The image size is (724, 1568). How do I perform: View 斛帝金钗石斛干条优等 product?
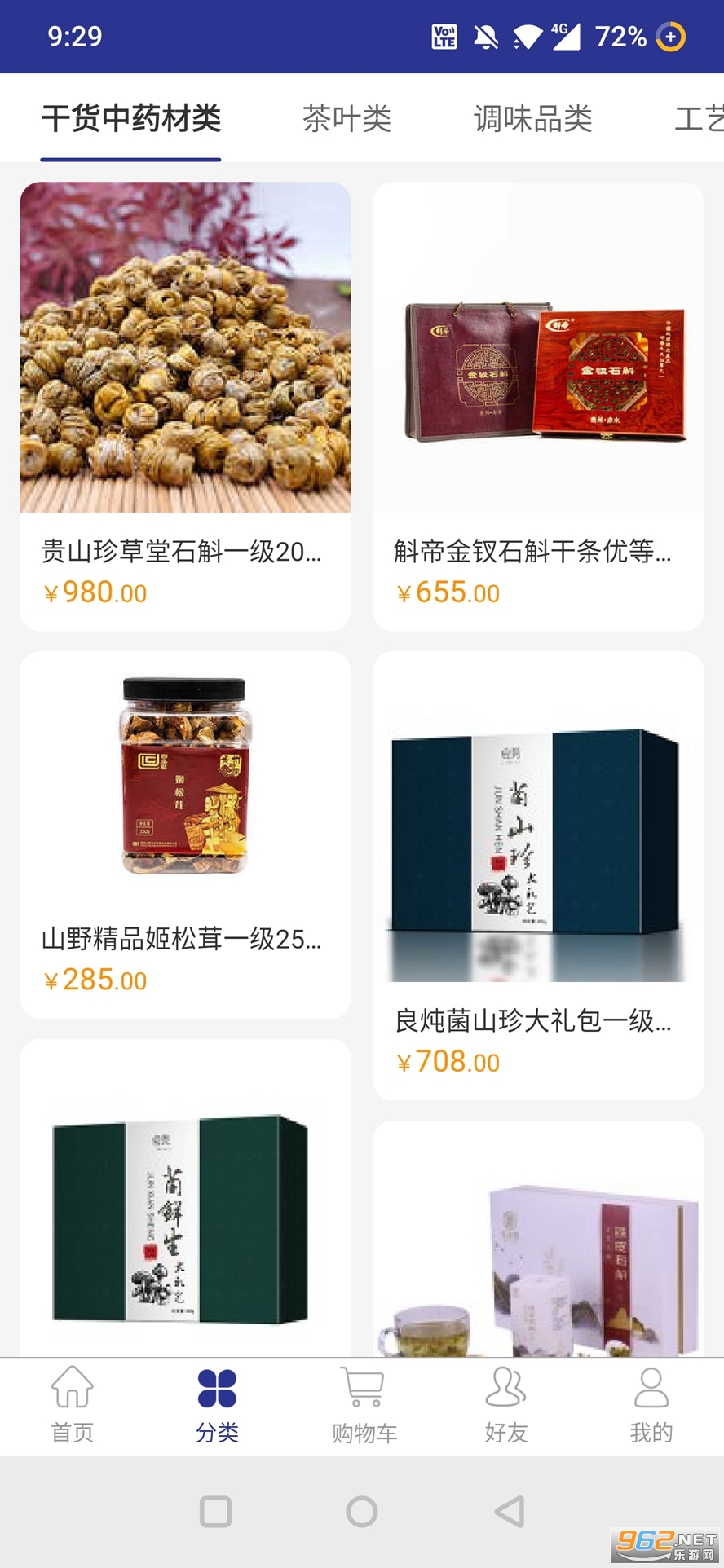[538, 405]
